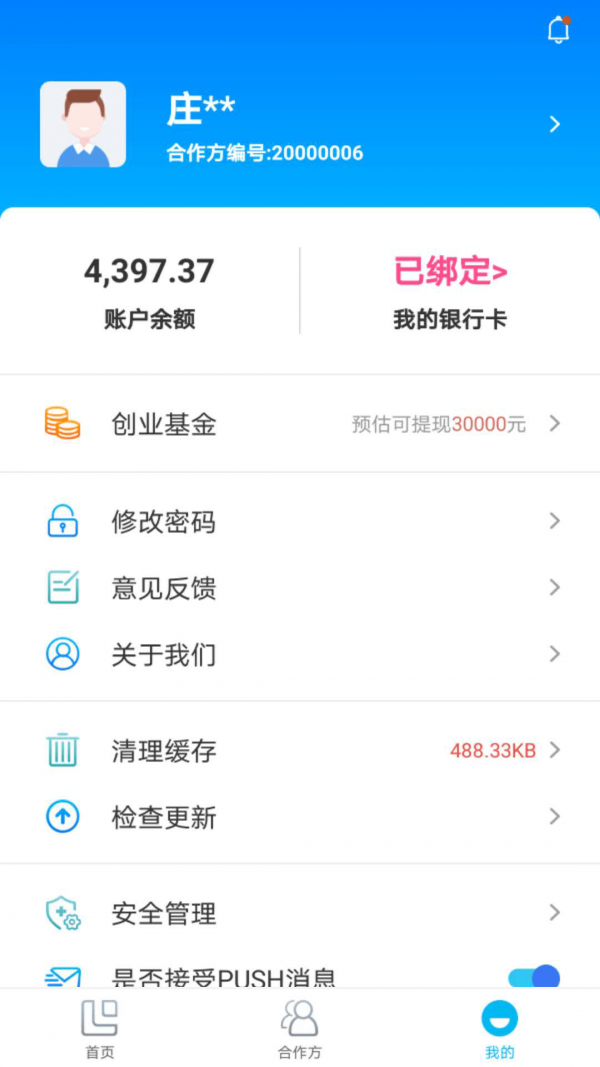Disable the PUSH消息 switch
The height and width of the screenshot is (1067, 600).
(x=534, y=977)
